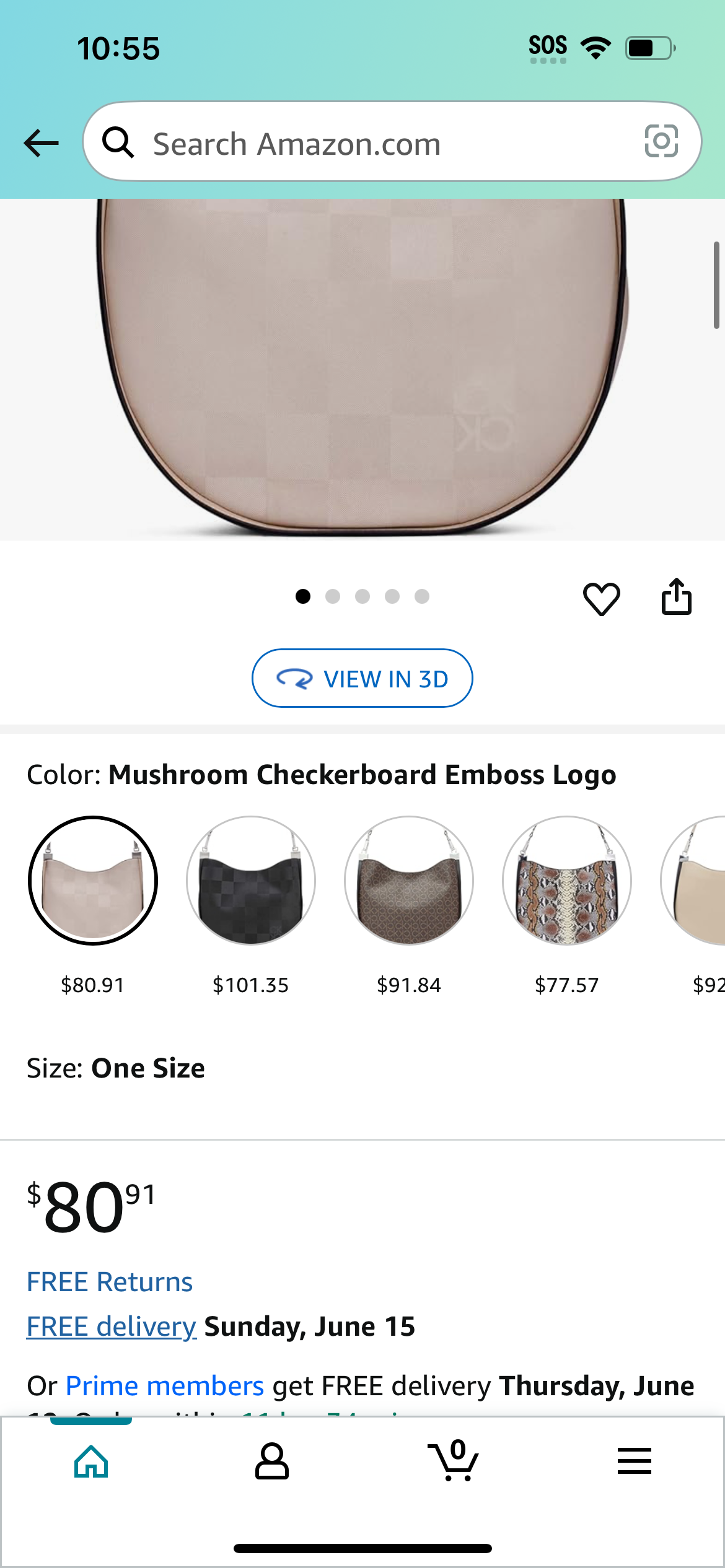Open the Prime members link
Screen dimensions: 725x1568
coord(165,1386)
